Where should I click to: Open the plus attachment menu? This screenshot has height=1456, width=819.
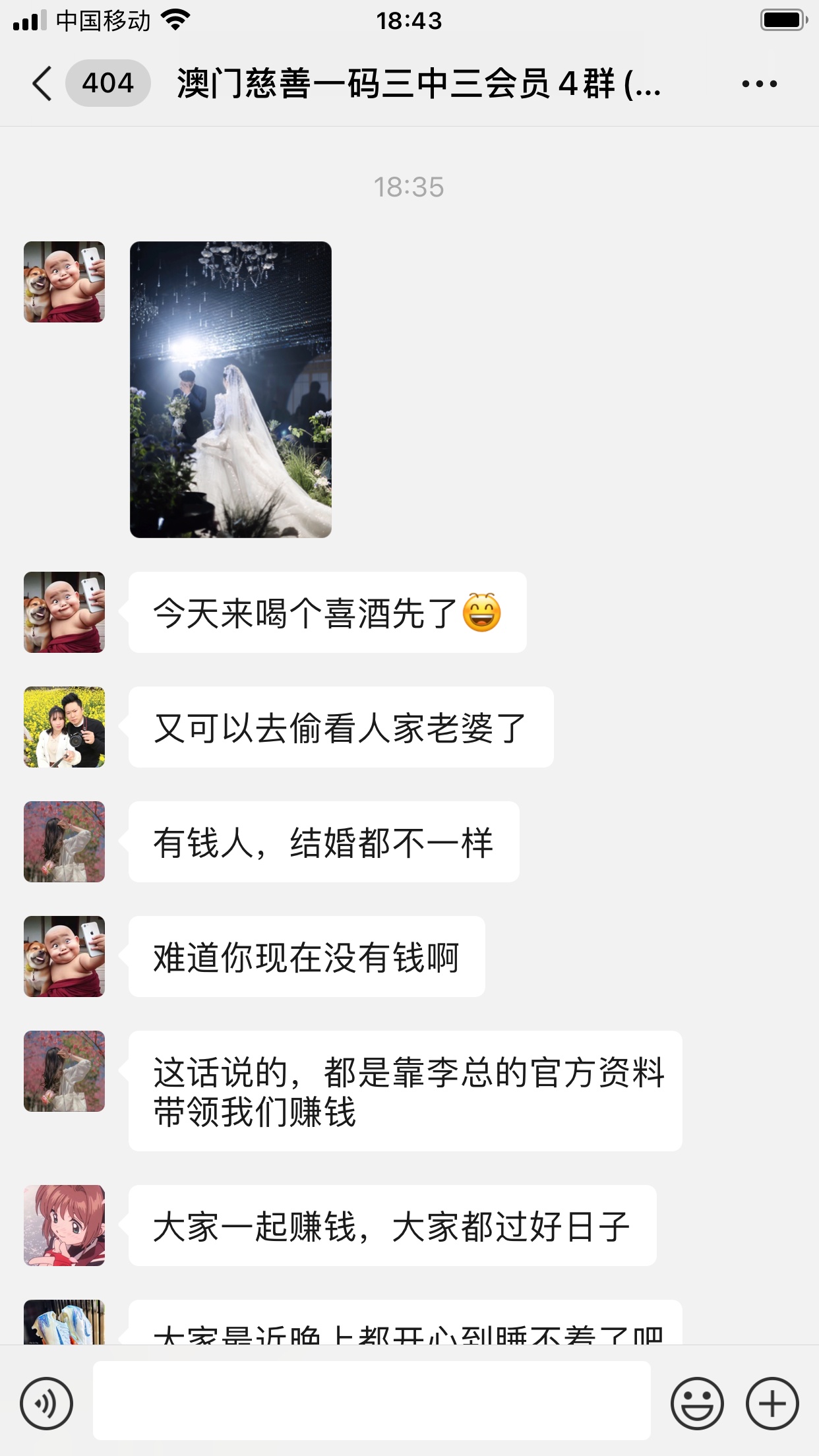(772, 1403)
